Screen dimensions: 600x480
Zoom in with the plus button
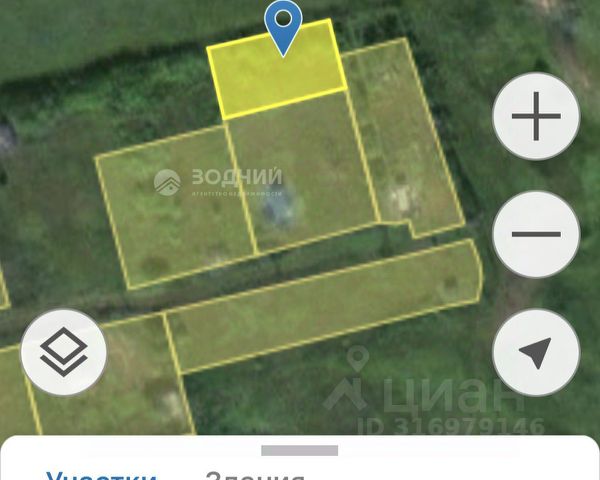[x=537, y=120]
